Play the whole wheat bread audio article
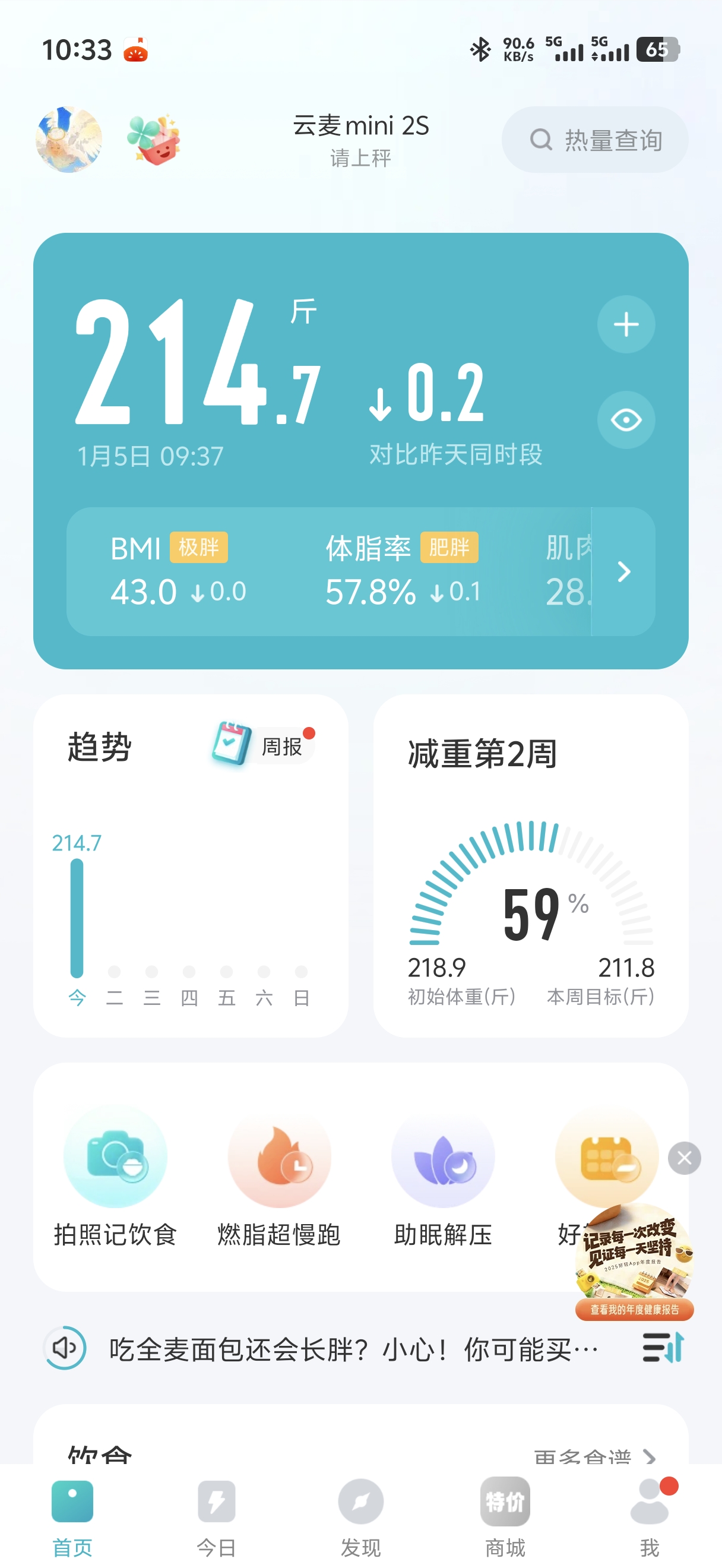This screenshot has width=722, height=1568. pyautogui.click(x=65, y=1348)
